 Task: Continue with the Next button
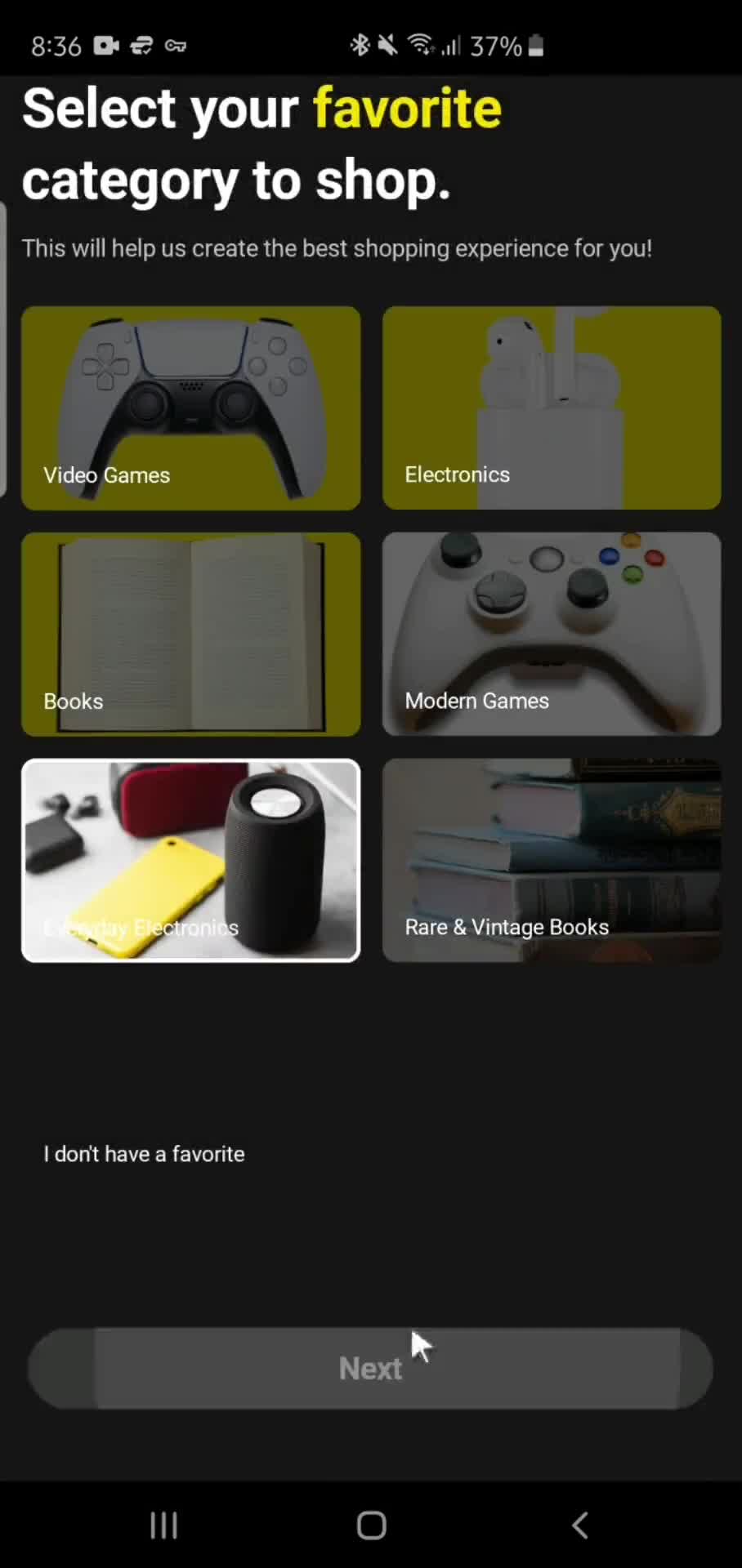[x=370, y=1368]
